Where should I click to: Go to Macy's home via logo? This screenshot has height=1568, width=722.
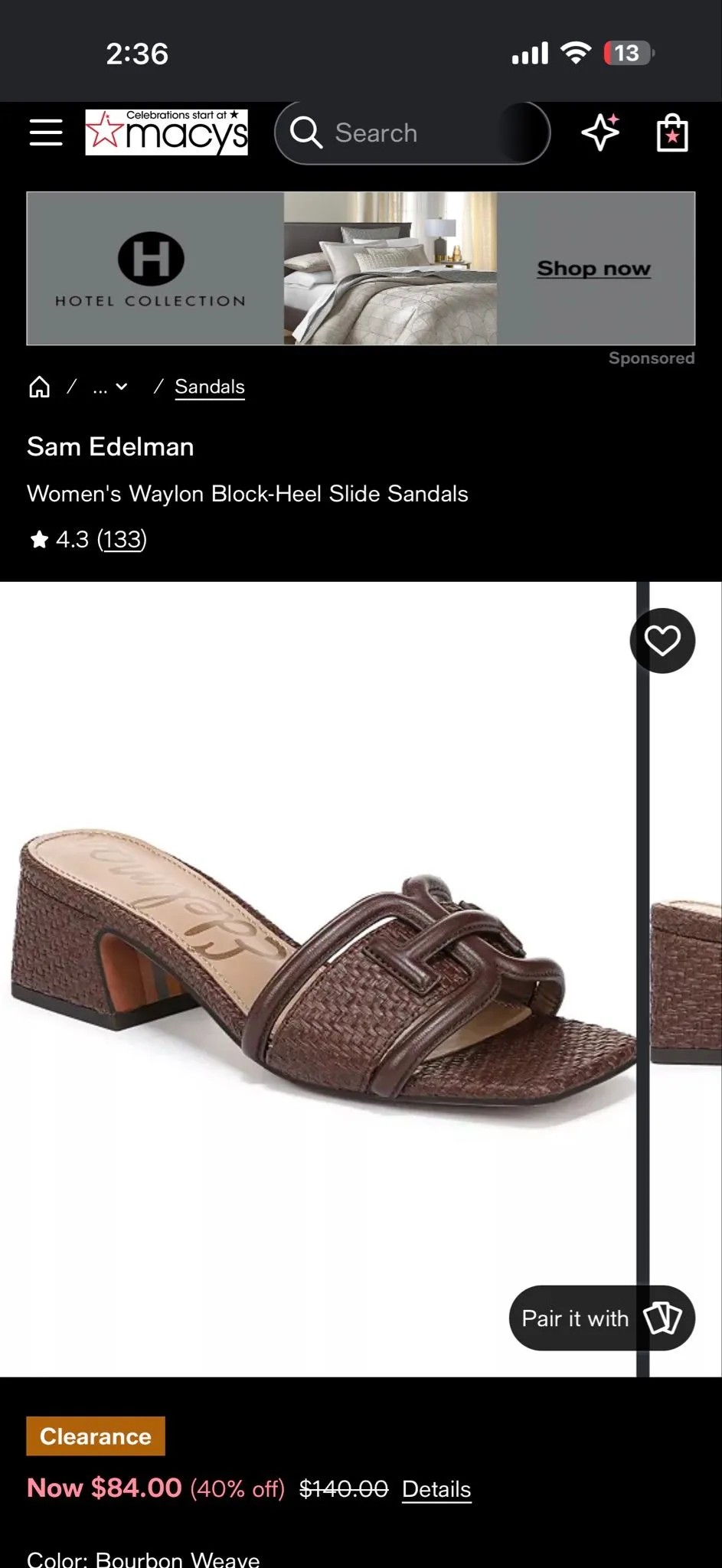(166, 132)
